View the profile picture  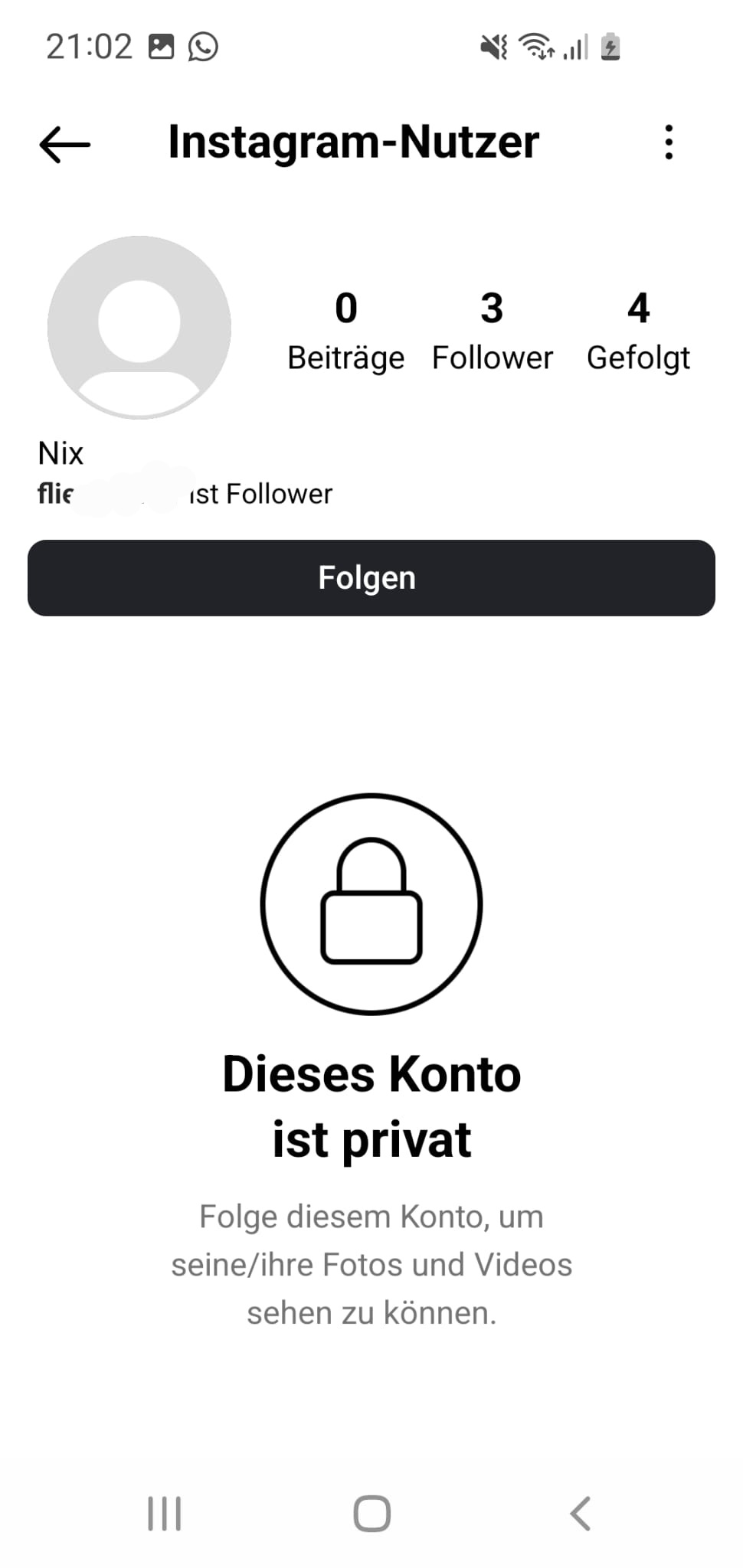tap(139, 328)
